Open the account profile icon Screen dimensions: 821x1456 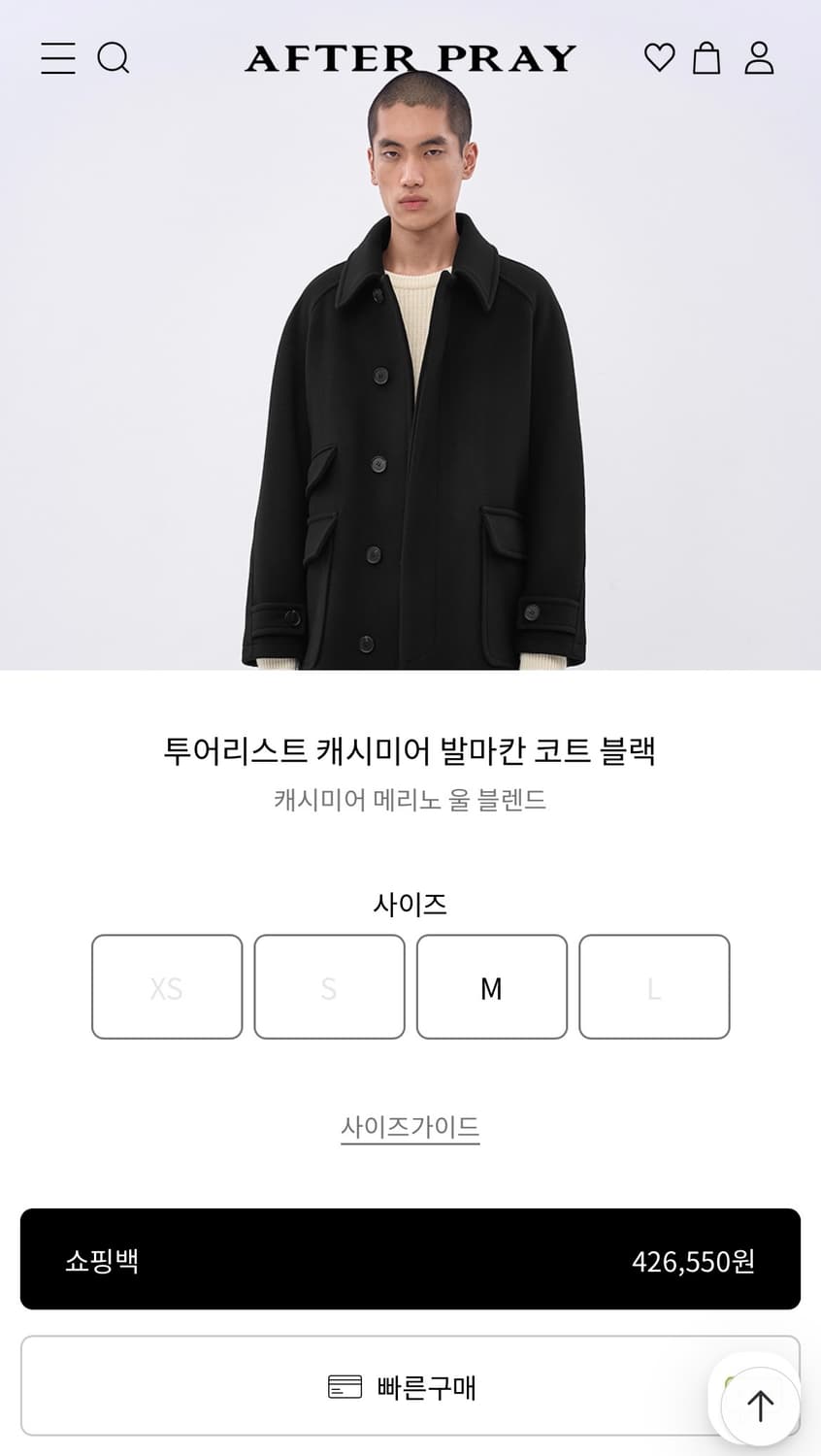[760, 58]
